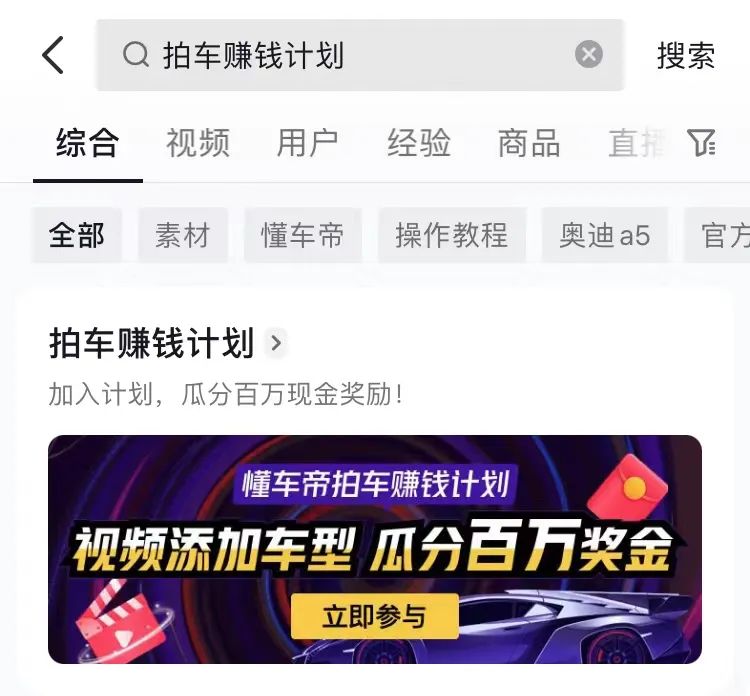Go back using the back arrow
This screenshot has height=696, width=750.
pos(53,55)
